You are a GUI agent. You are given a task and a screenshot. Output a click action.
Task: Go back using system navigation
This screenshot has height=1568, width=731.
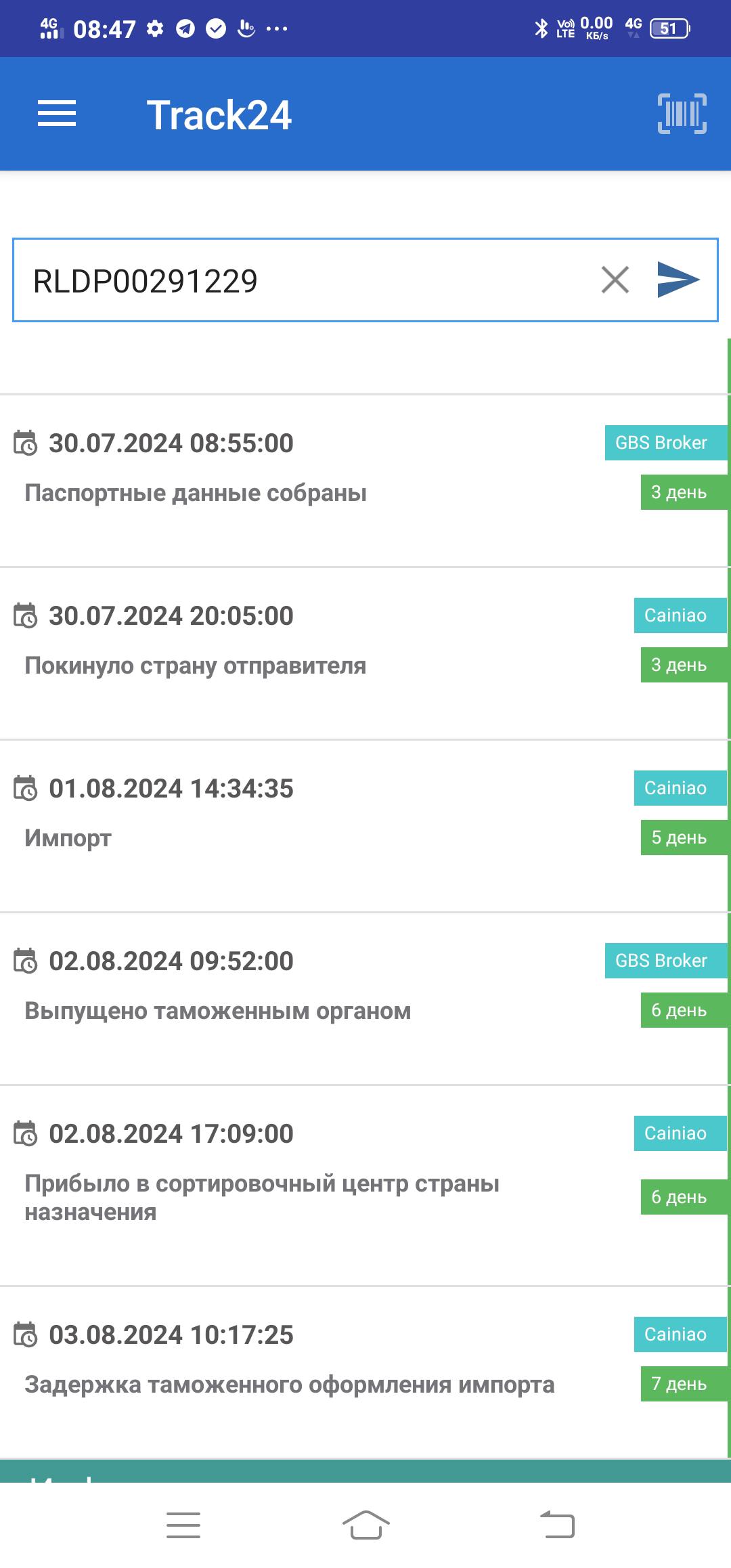[x=557, y=1525]
